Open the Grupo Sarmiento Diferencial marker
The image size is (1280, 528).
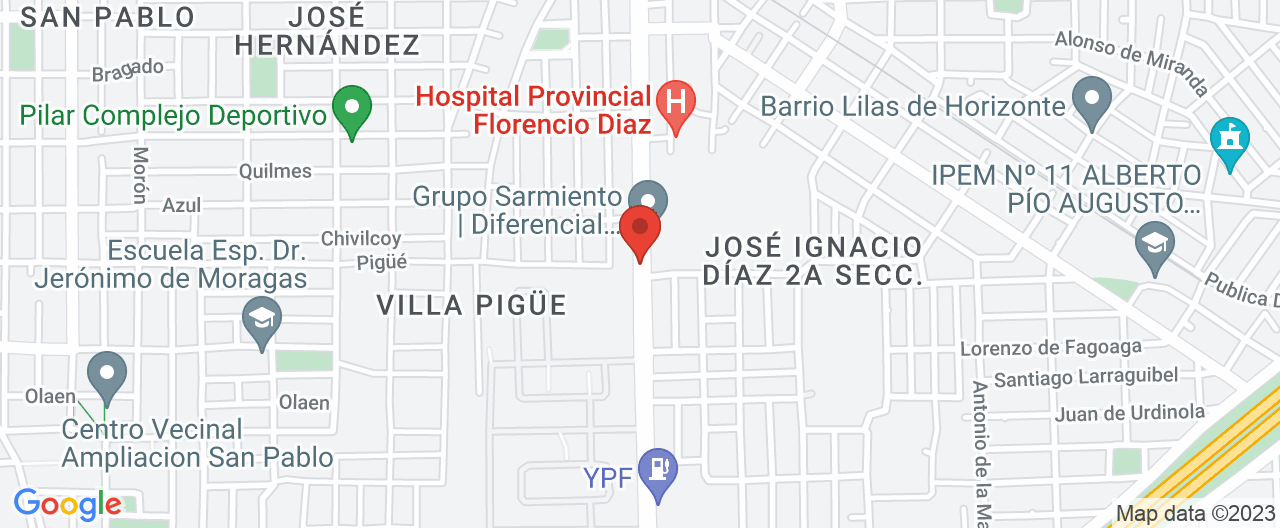(x=648, y=196)
